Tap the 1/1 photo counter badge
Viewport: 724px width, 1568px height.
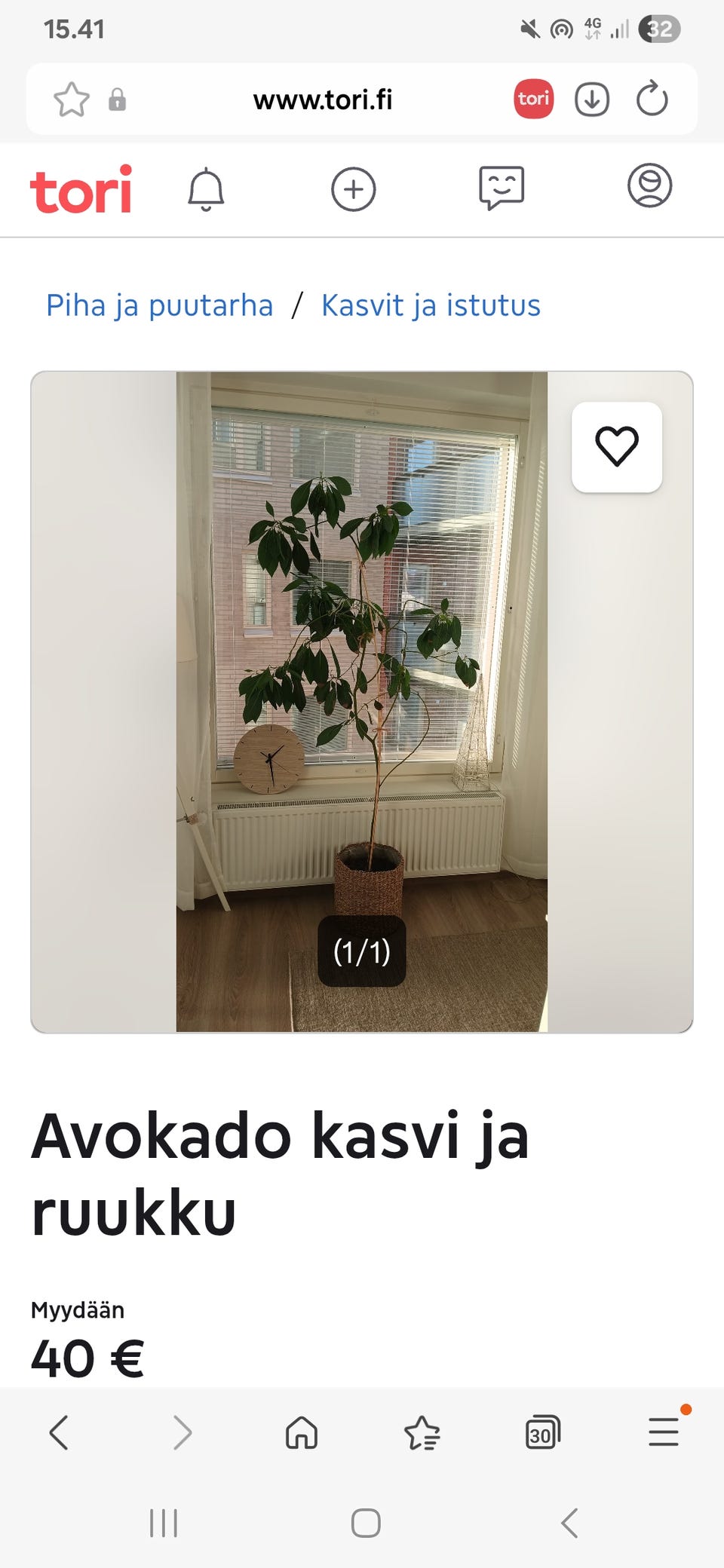click(362, 951)
